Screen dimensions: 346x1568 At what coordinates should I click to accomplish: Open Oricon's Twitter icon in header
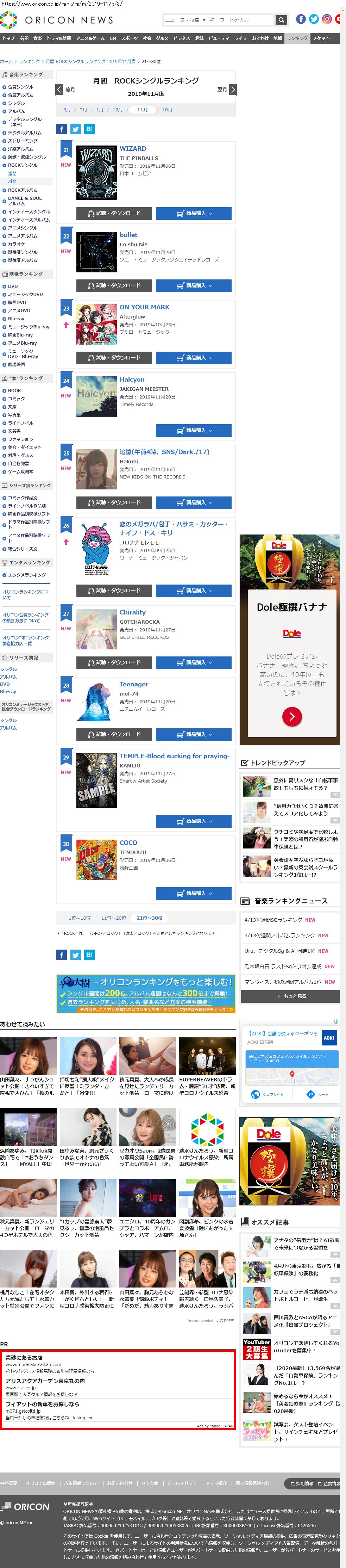(x=314, y=19)
